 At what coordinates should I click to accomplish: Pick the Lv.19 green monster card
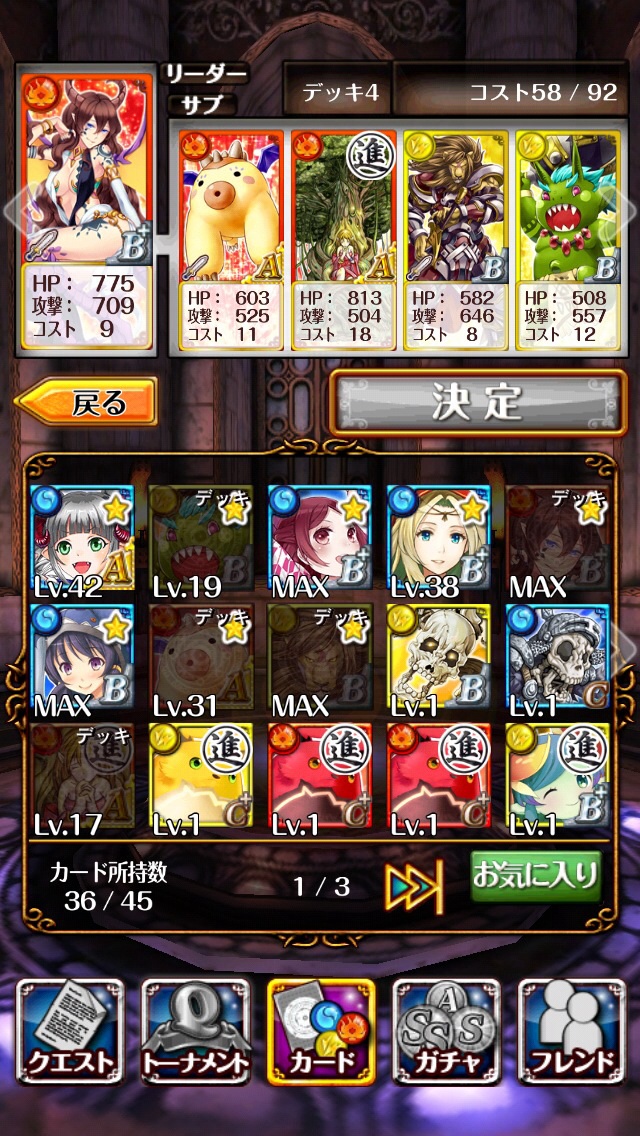click(x=200, y=542)
